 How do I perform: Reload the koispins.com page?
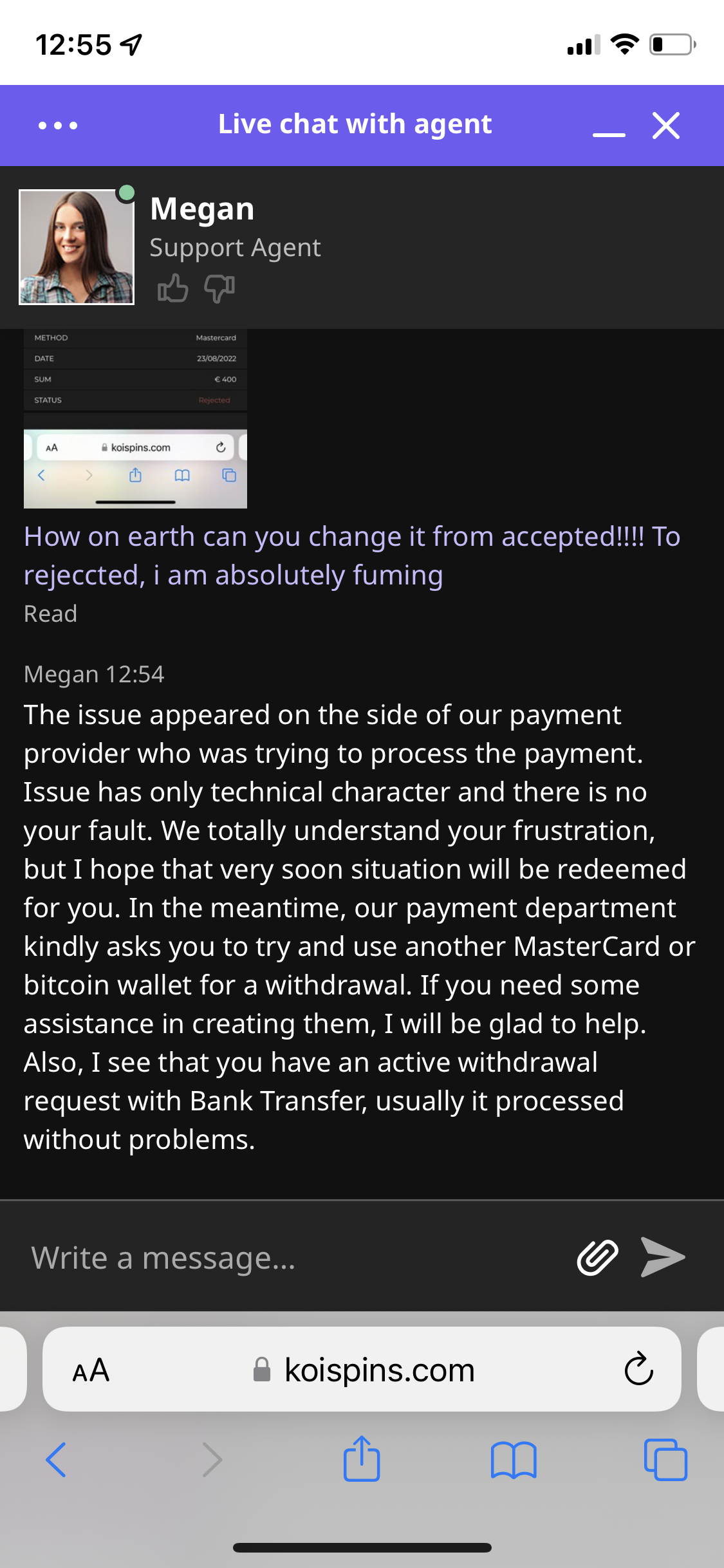[638, 1368]
